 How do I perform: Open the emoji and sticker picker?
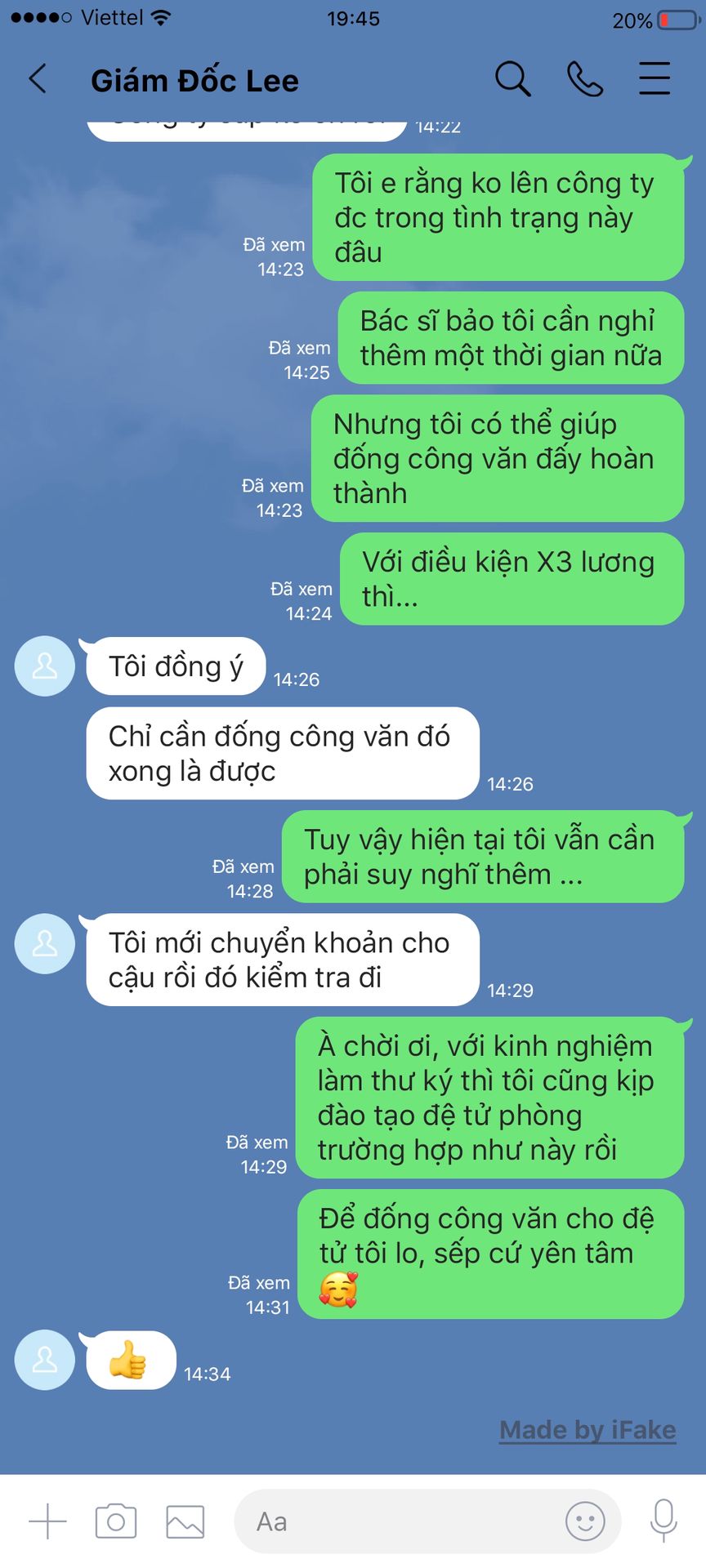click(585, 1521)
